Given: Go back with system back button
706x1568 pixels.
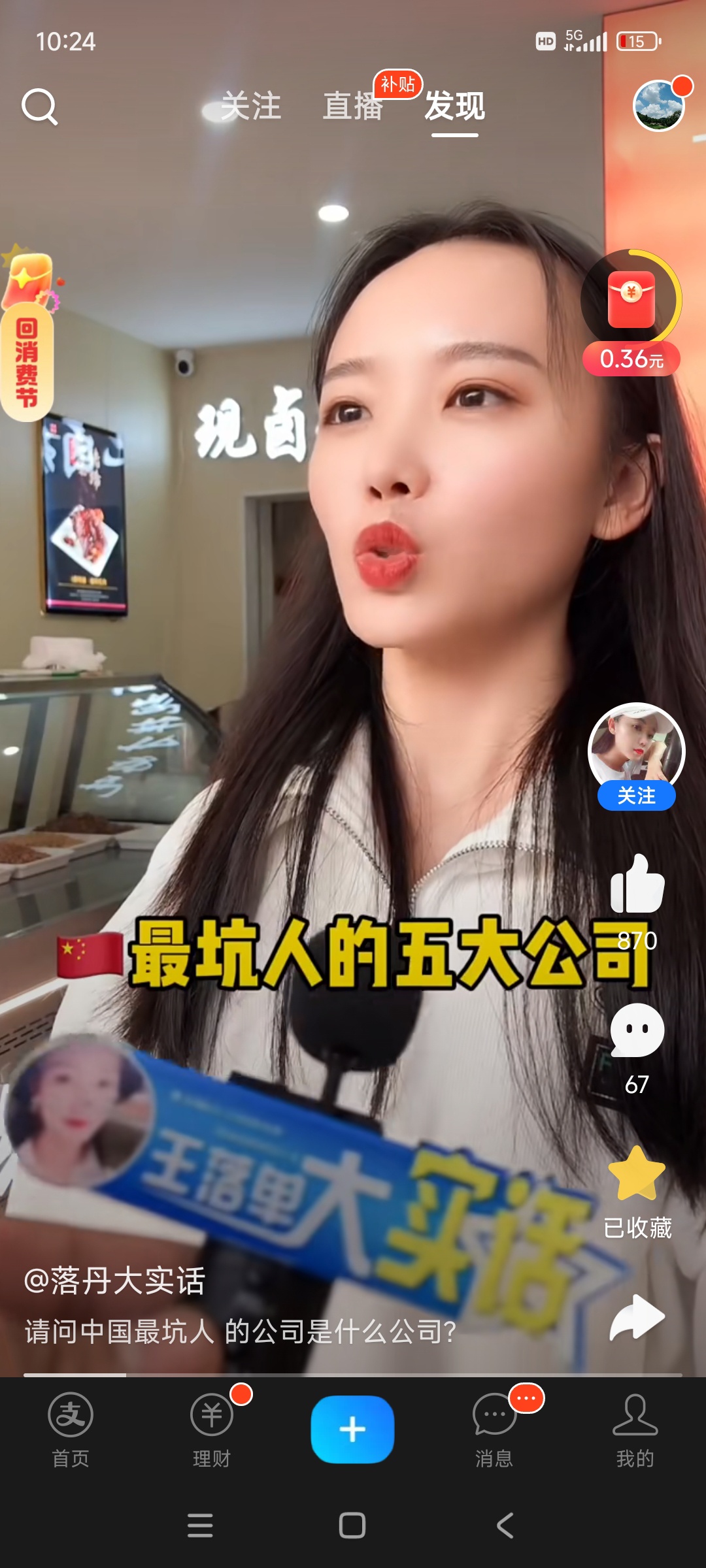Looking at the screenshot, I should click(505, 1526).
